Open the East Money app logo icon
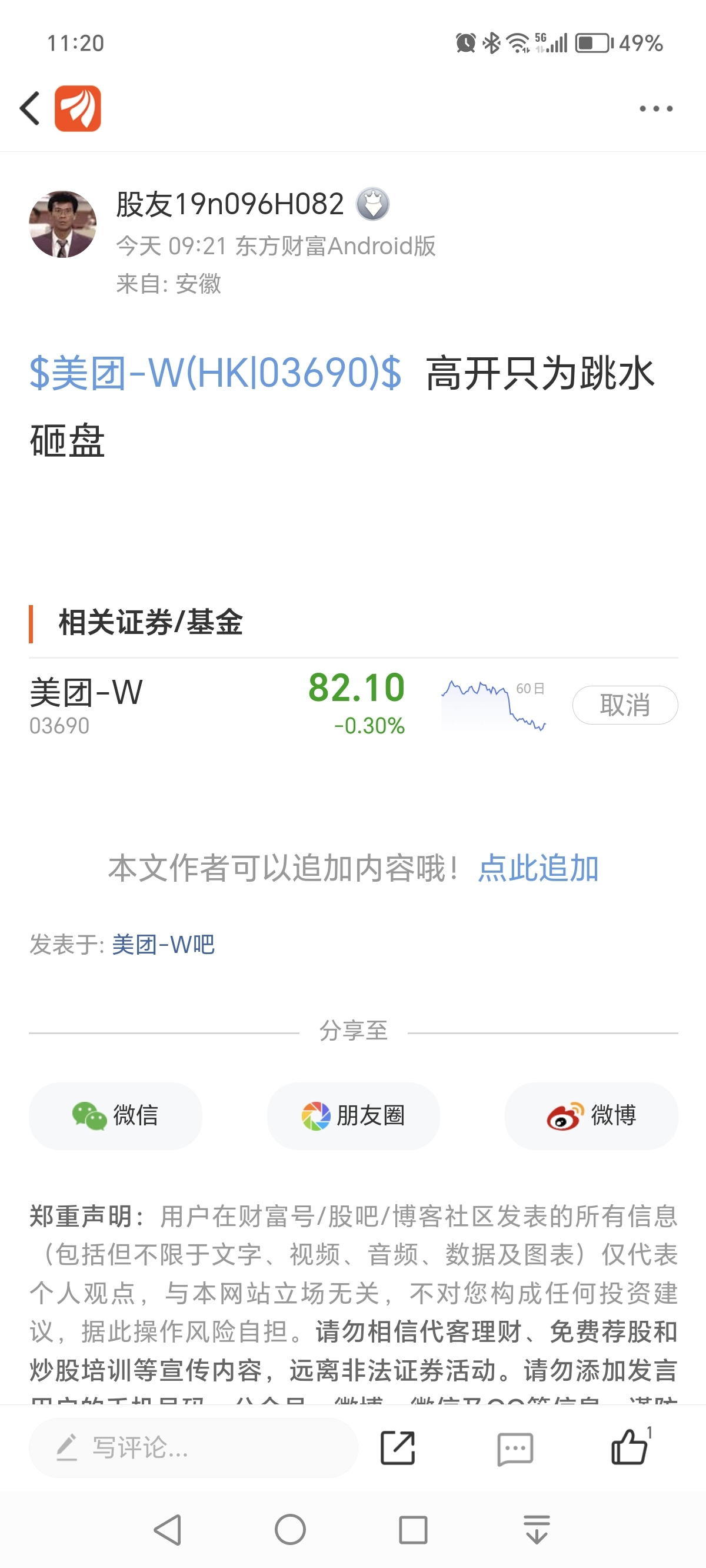This screenshot has height=1568, width=706. coord(78,108)
